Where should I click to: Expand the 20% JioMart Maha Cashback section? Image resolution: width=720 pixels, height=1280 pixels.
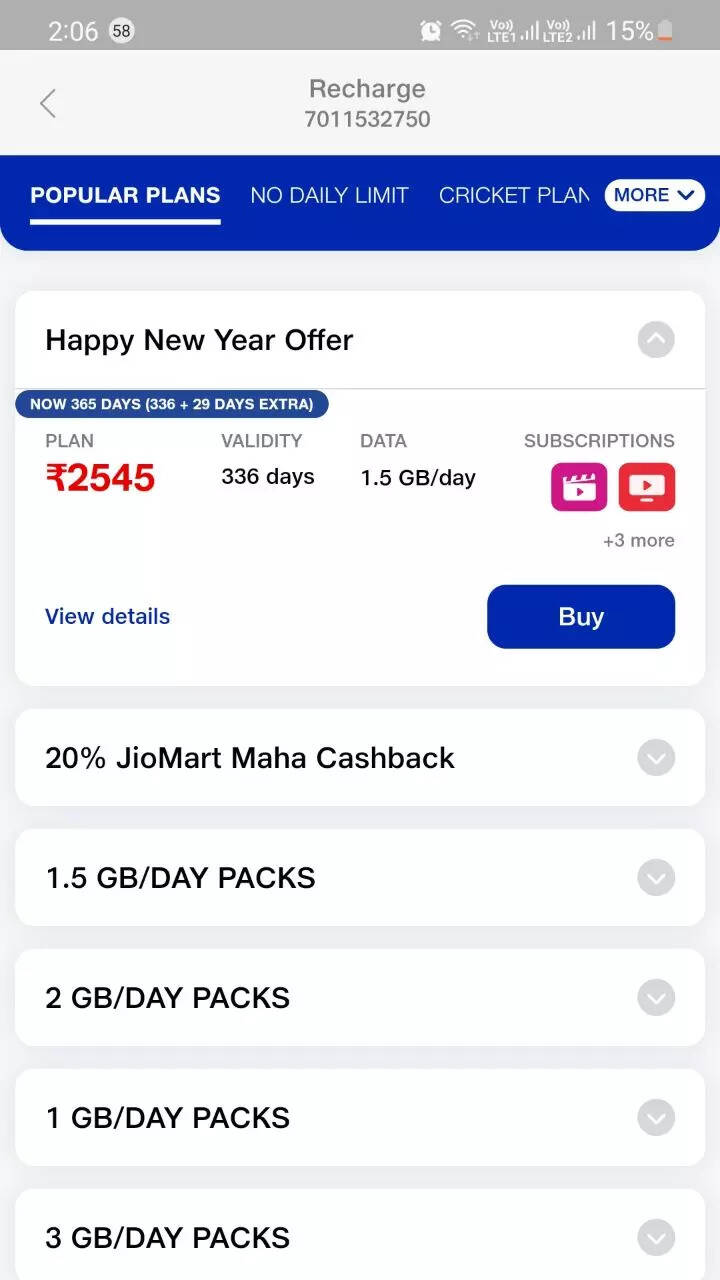click(x=656, y=758)
